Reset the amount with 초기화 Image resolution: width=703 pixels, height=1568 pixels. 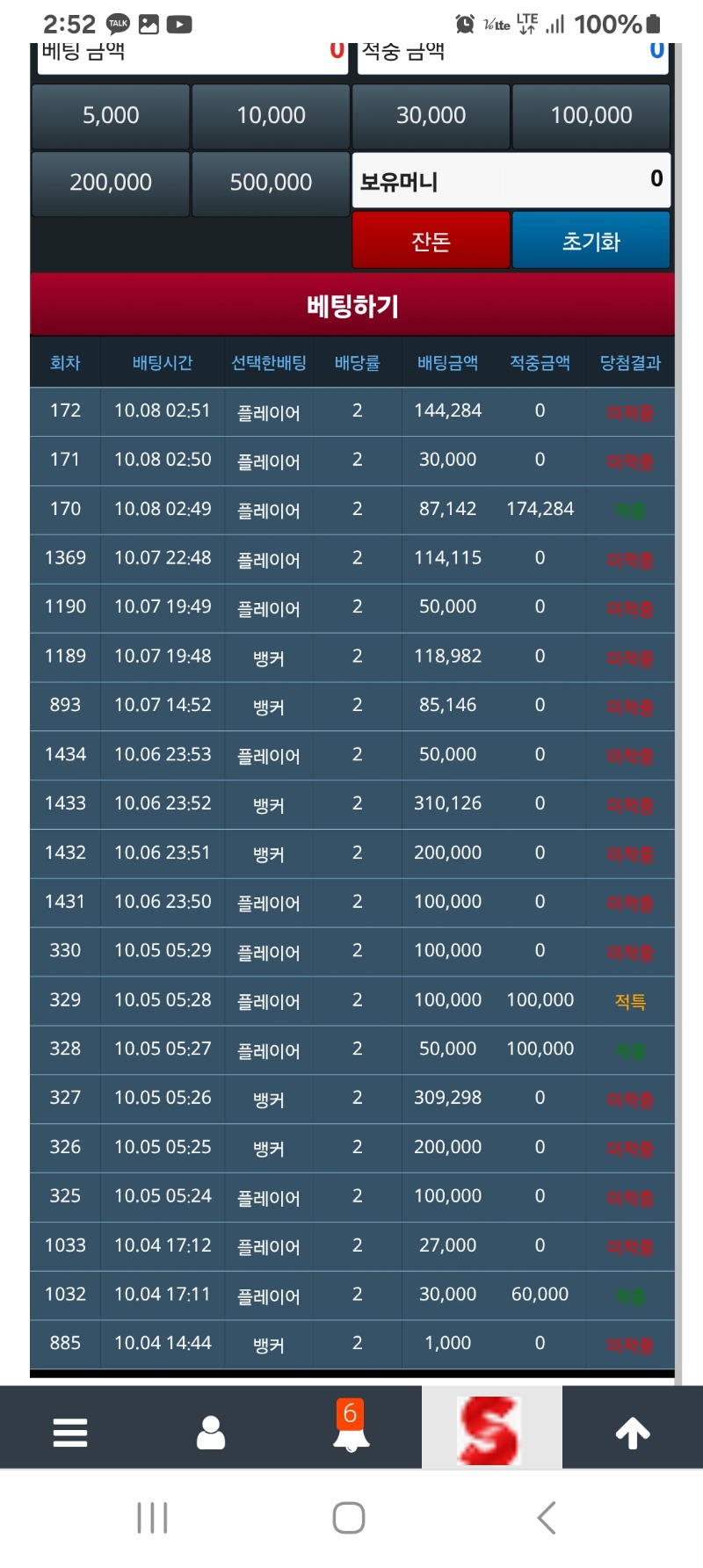(x=591, y=240)
